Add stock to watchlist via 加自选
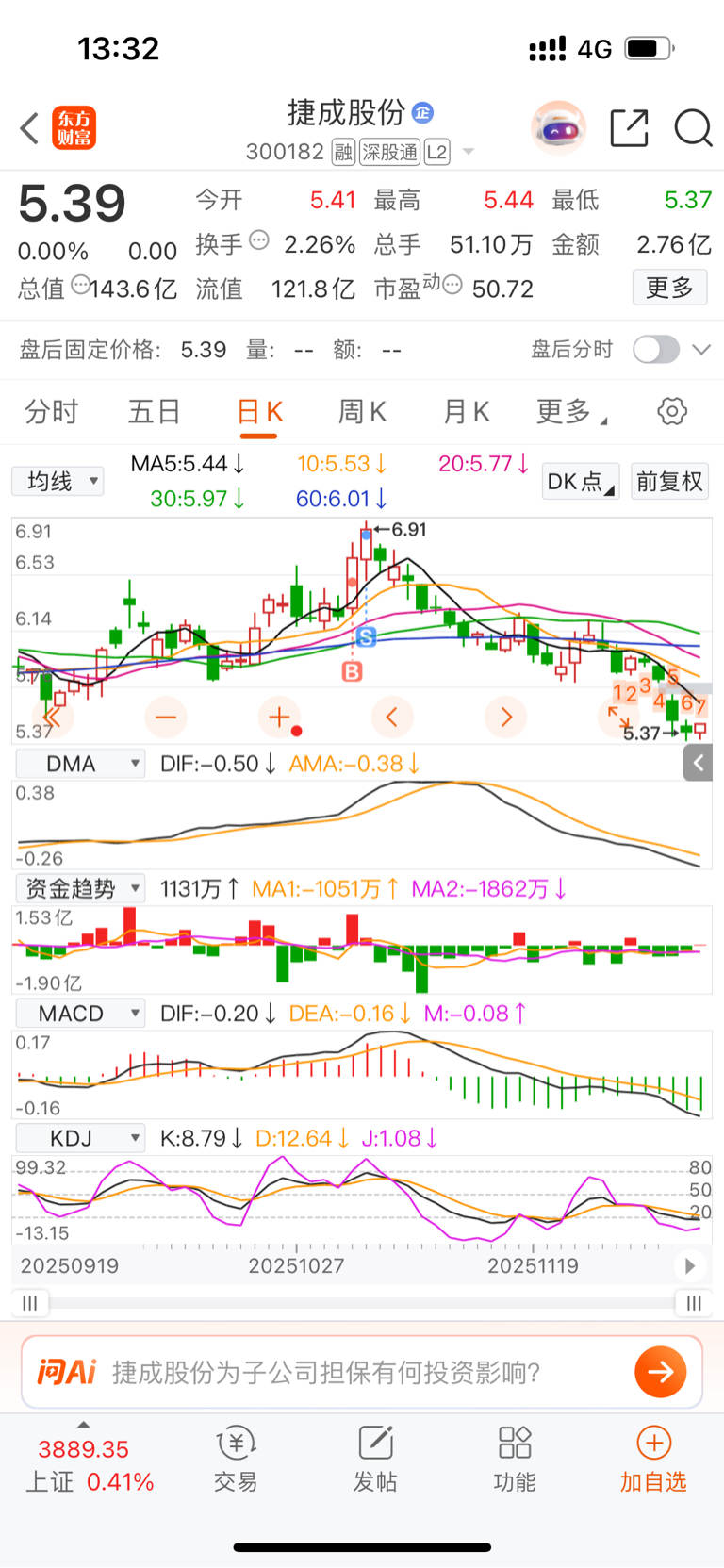The image size is (724, 1568). (x=653, y=1459)
